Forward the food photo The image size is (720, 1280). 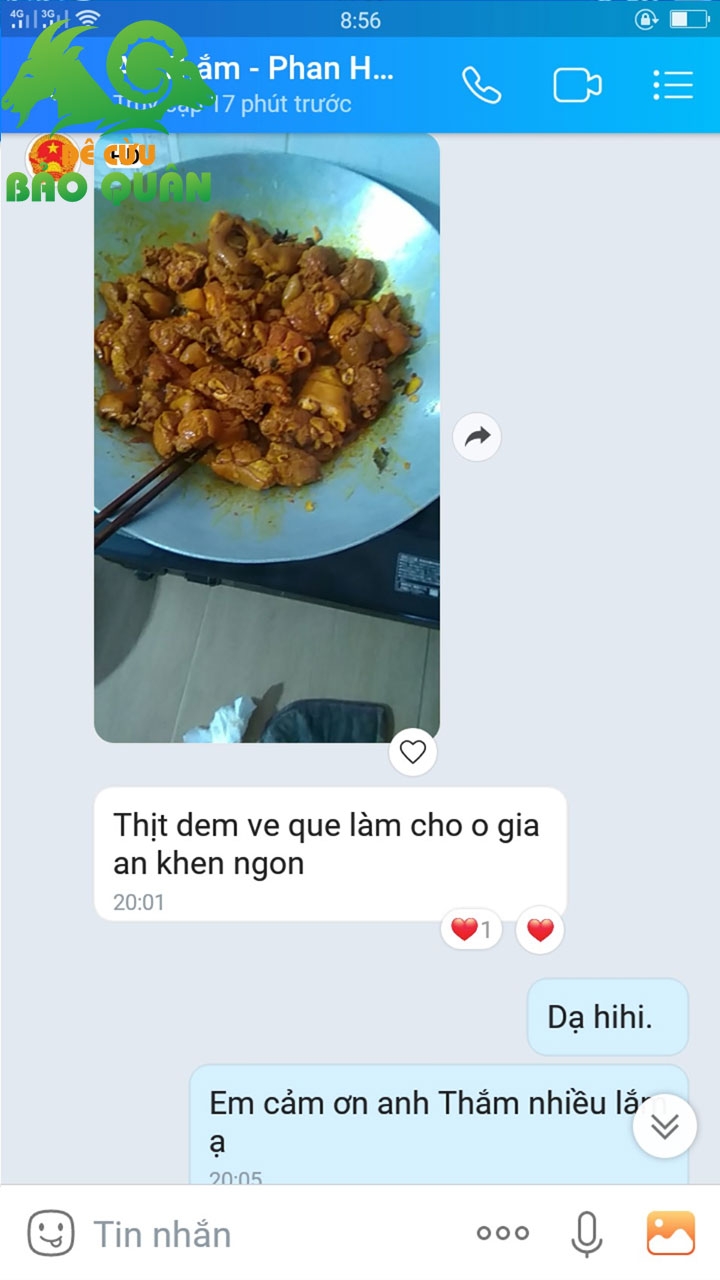[x=477, y=436]
